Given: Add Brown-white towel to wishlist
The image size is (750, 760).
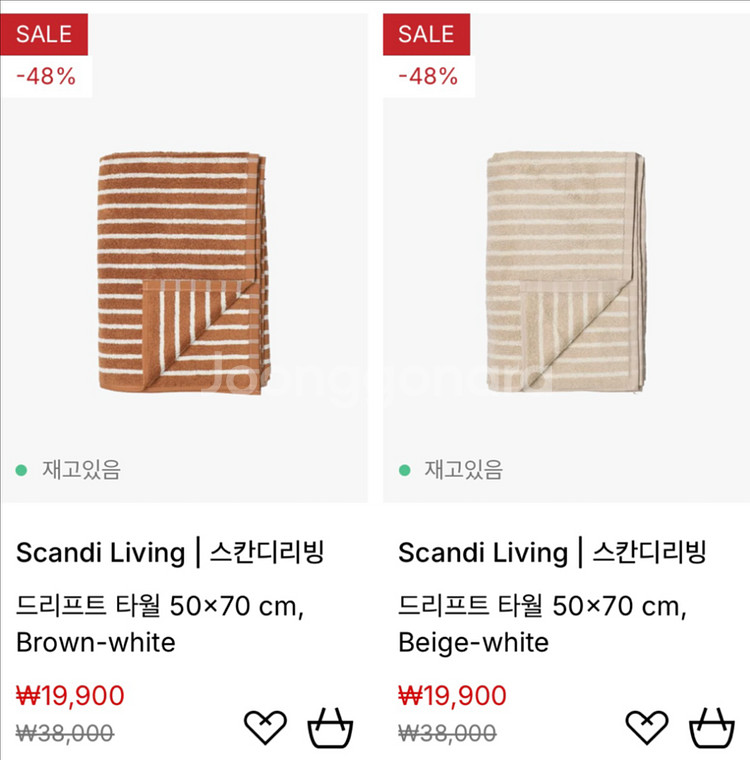Looking at the screenshot, I should [x=265, y=727].
